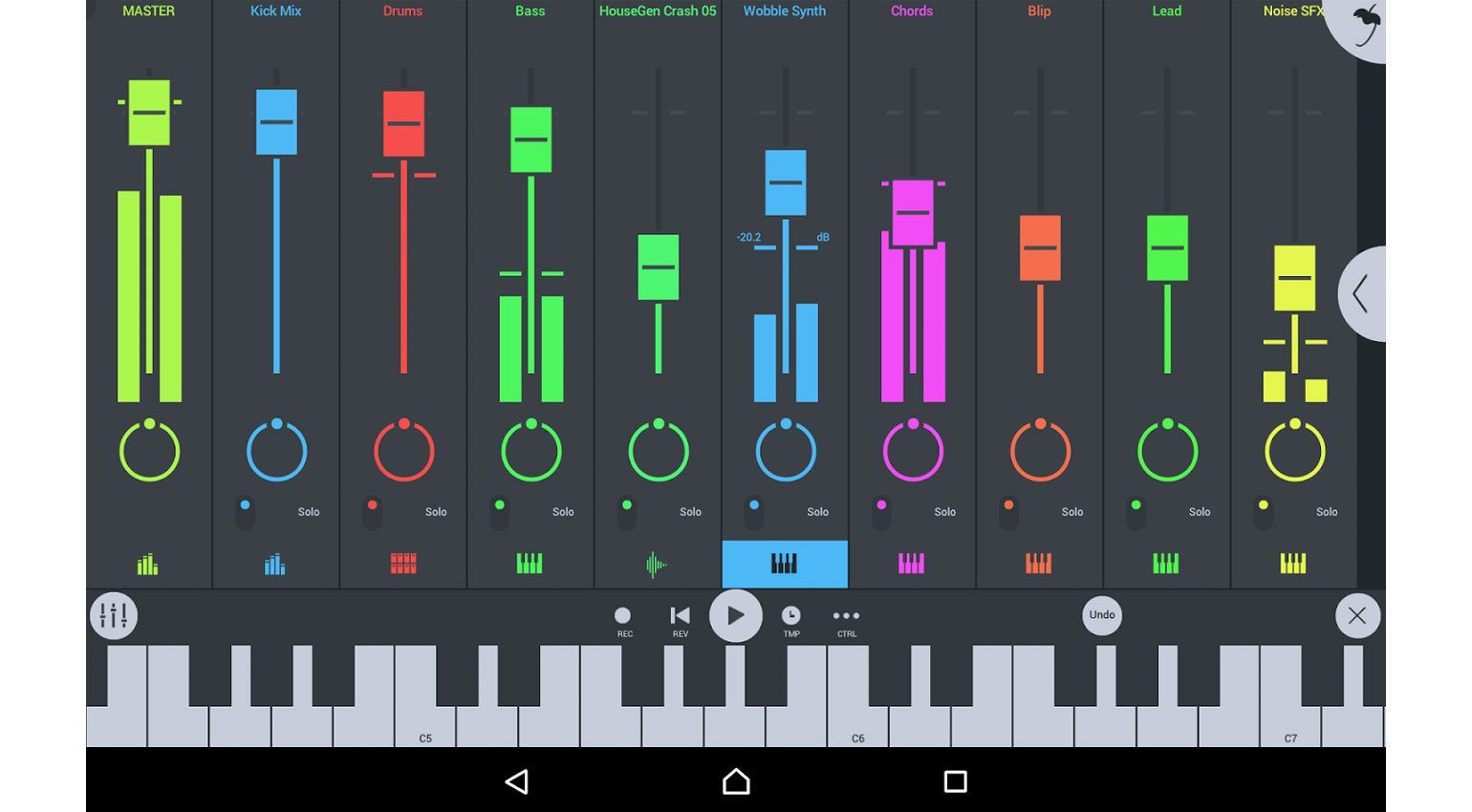The height and width of the screenshot is (812, 1472).
Task: Solo the Kick Mix channel
Action: (308, 512)
